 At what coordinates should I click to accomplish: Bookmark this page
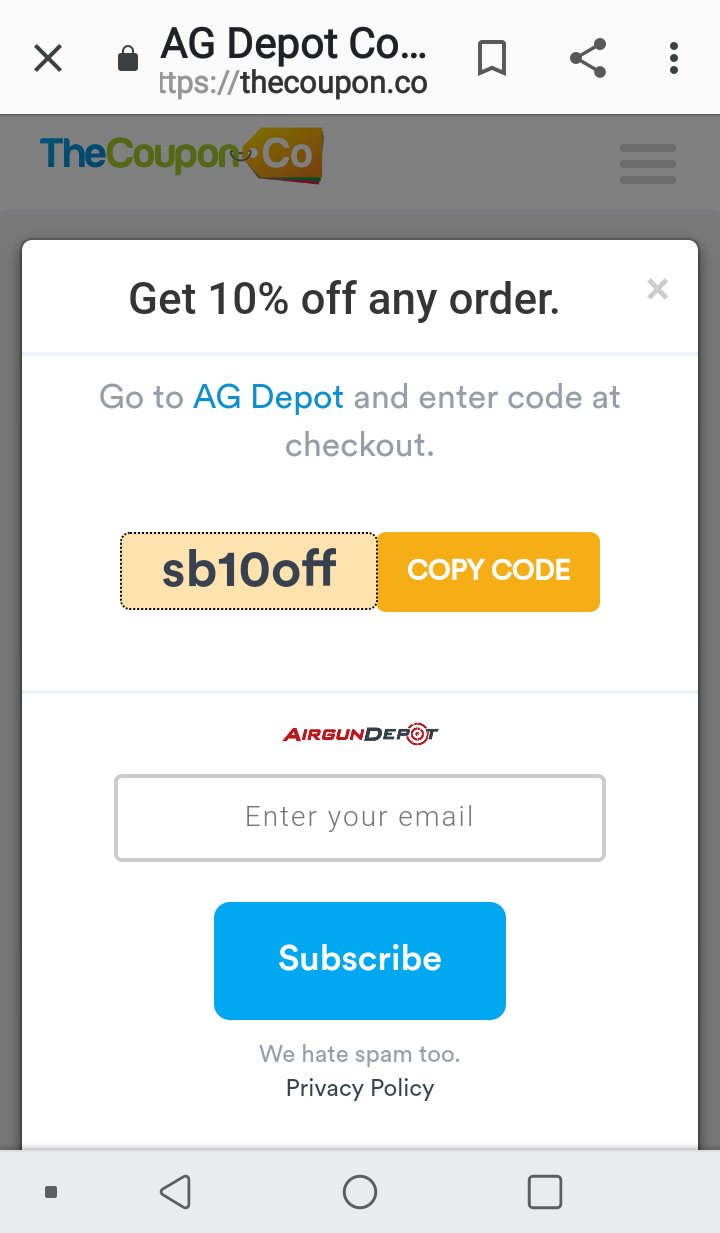coord(491,59)
